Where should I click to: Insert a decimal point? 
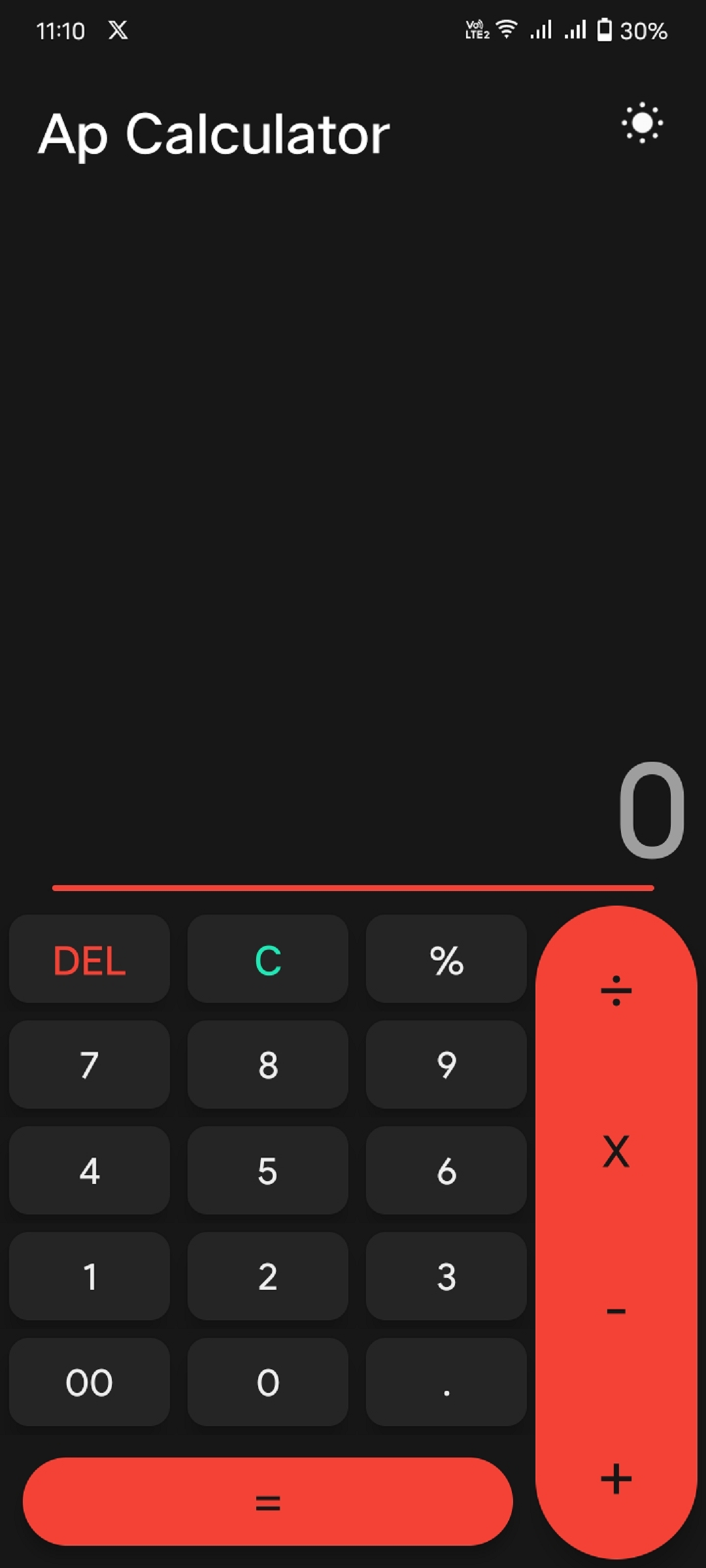[x=446, y=1382]
